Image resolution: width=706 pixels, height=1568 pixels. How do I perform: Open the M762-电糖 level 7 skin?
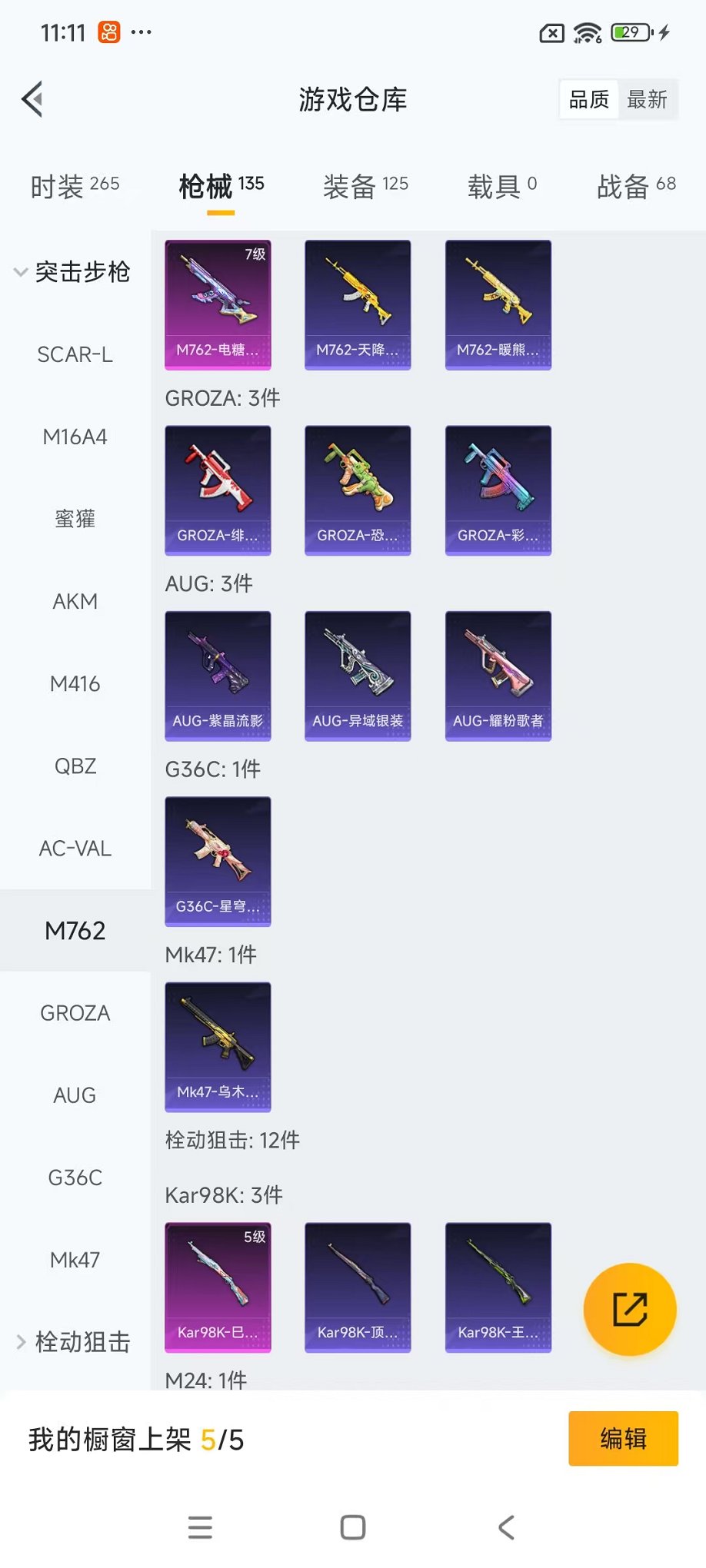(x=218, y=304)
